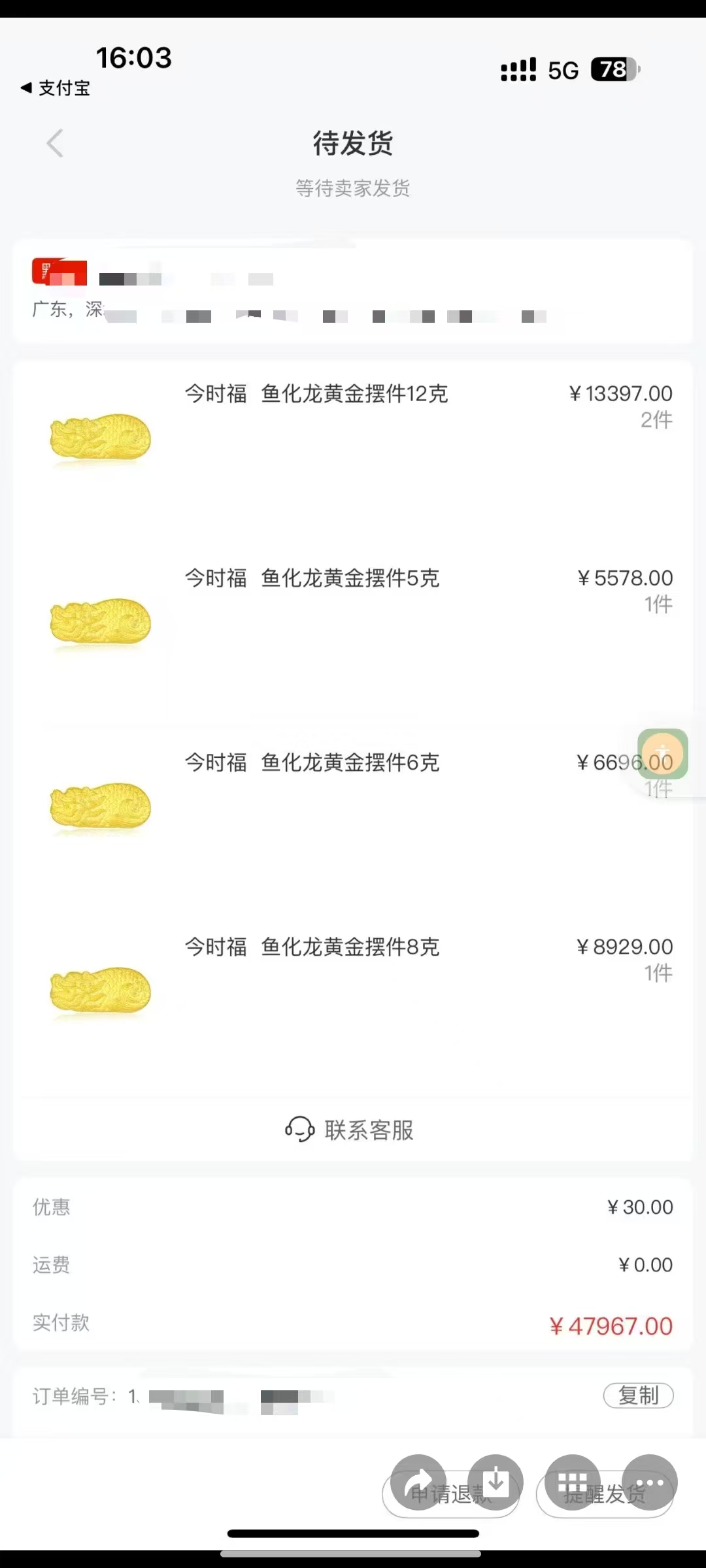Open the floating three-dot more icon
The width and height of the screenshot is (706, 1568).
[x=650, y=1482]
